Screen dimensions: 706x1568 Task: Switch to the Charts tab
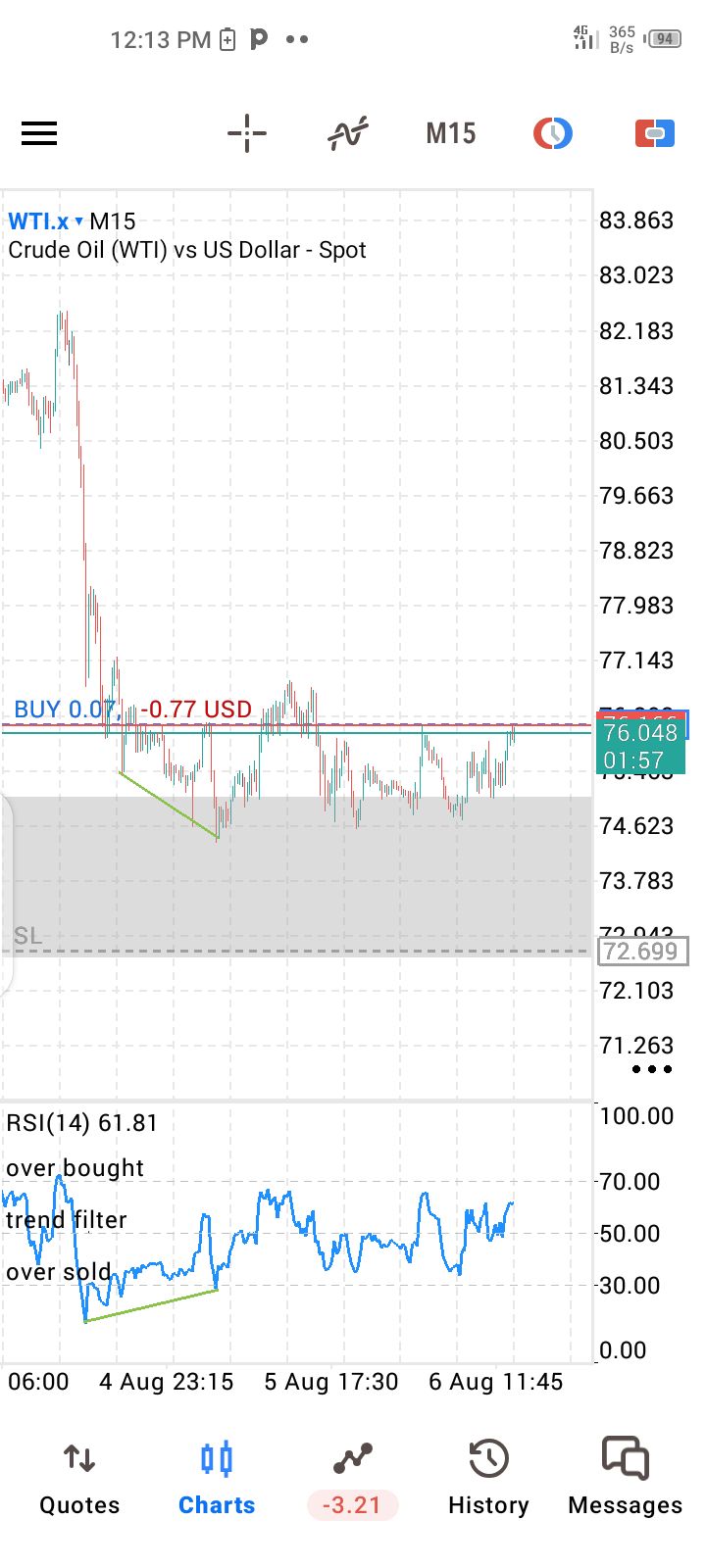217,1480
